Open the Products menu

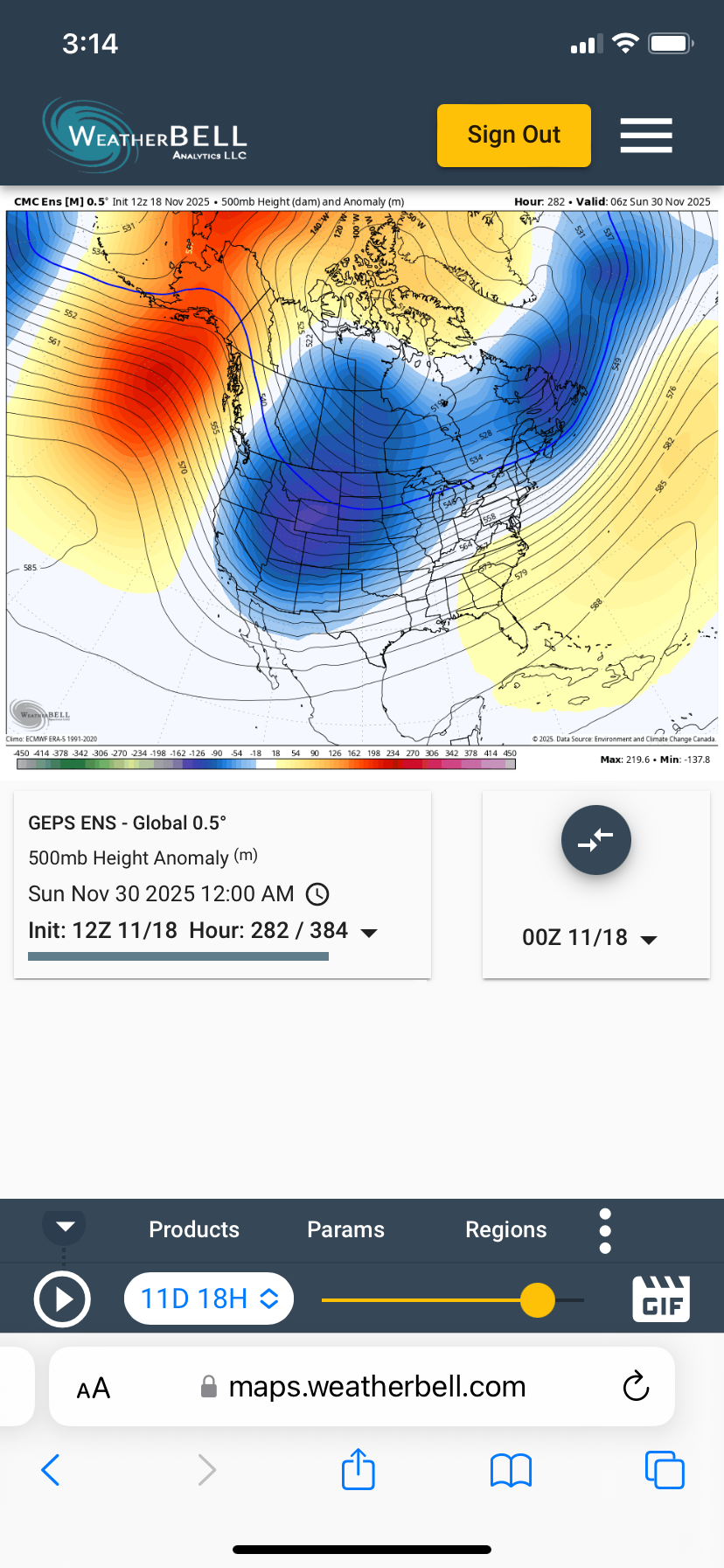tap(194, 1229)
